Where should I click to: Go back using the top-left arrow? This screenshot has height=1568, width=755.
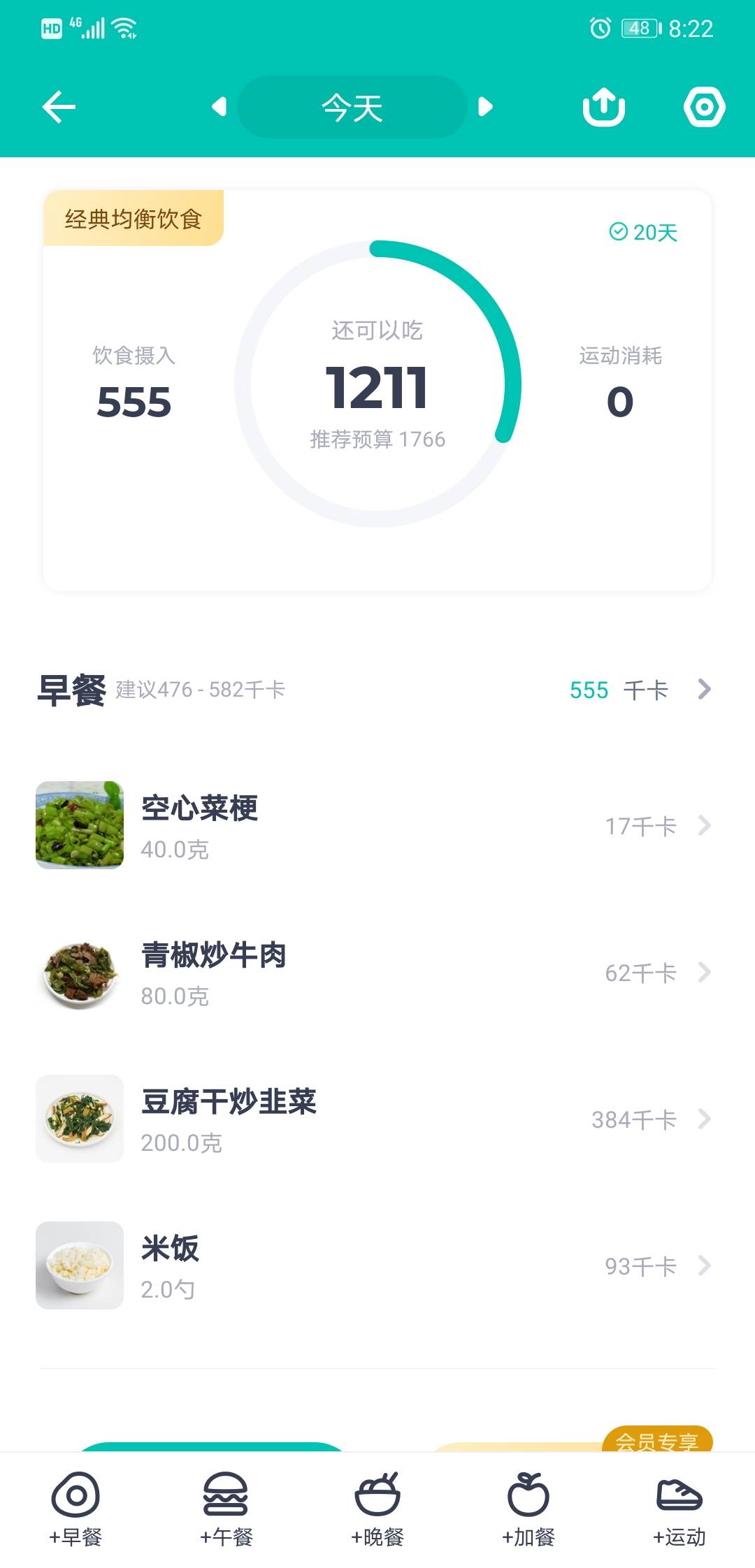coord(59,107)
